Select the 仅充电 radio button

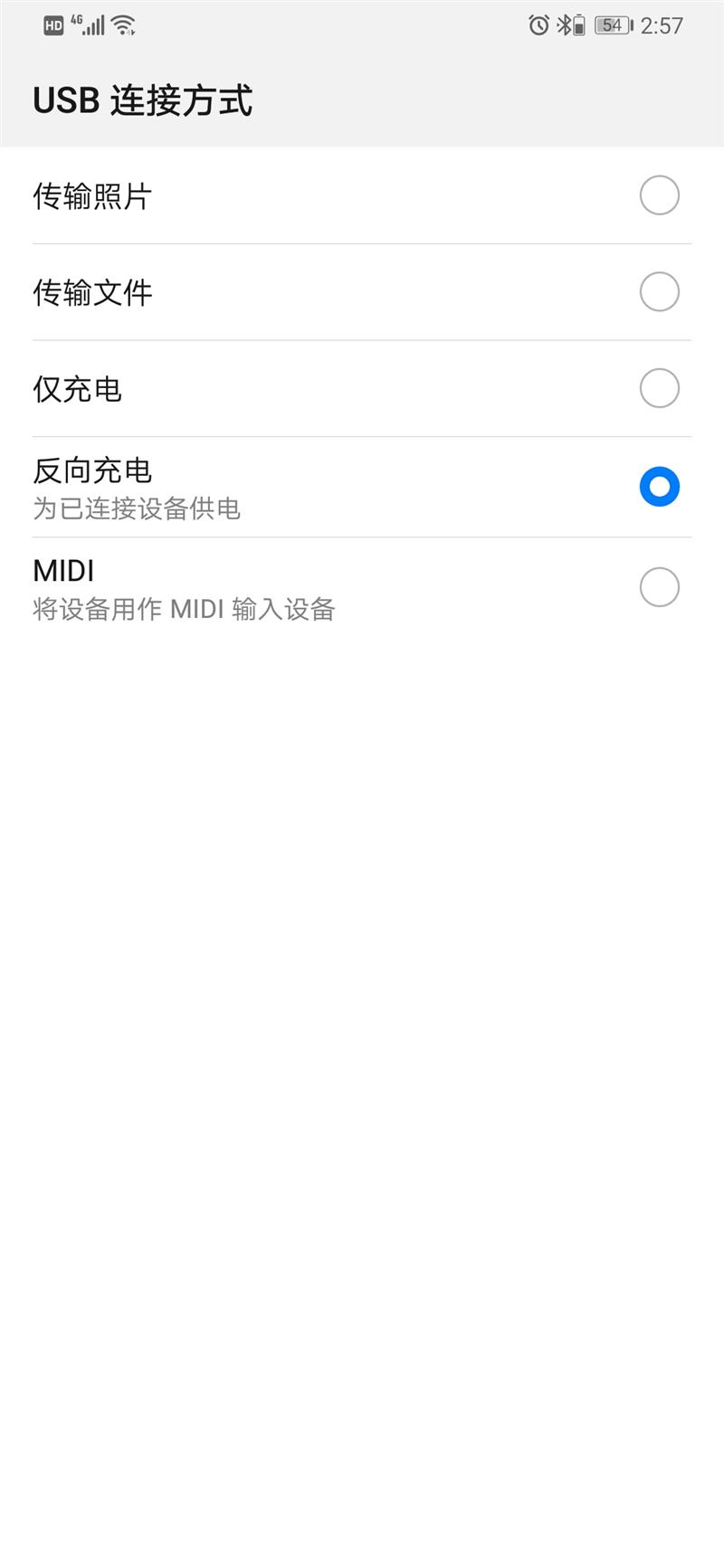coord(659,388)
